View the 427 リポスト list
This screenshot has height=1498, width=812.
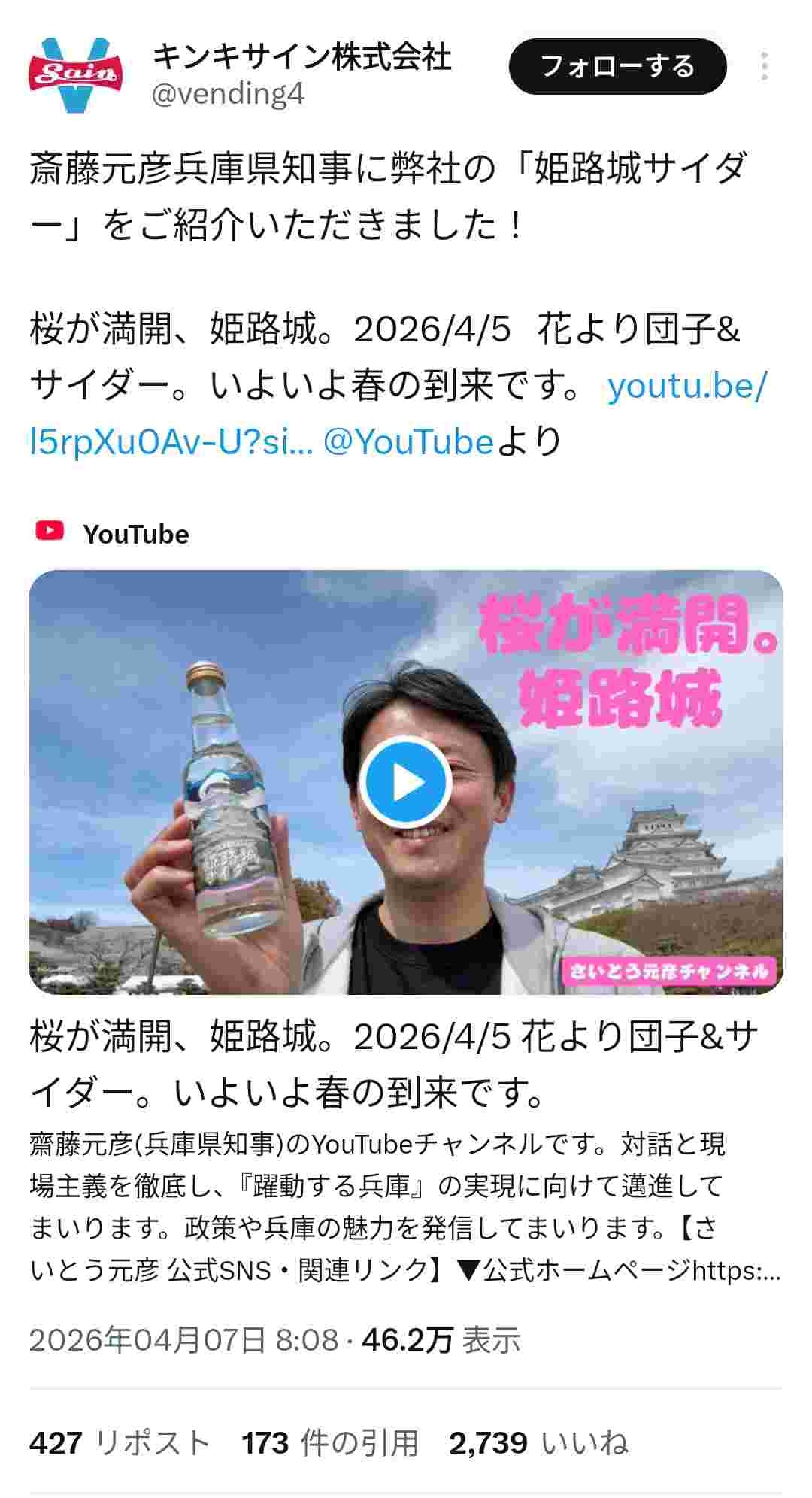point(120,1443)
